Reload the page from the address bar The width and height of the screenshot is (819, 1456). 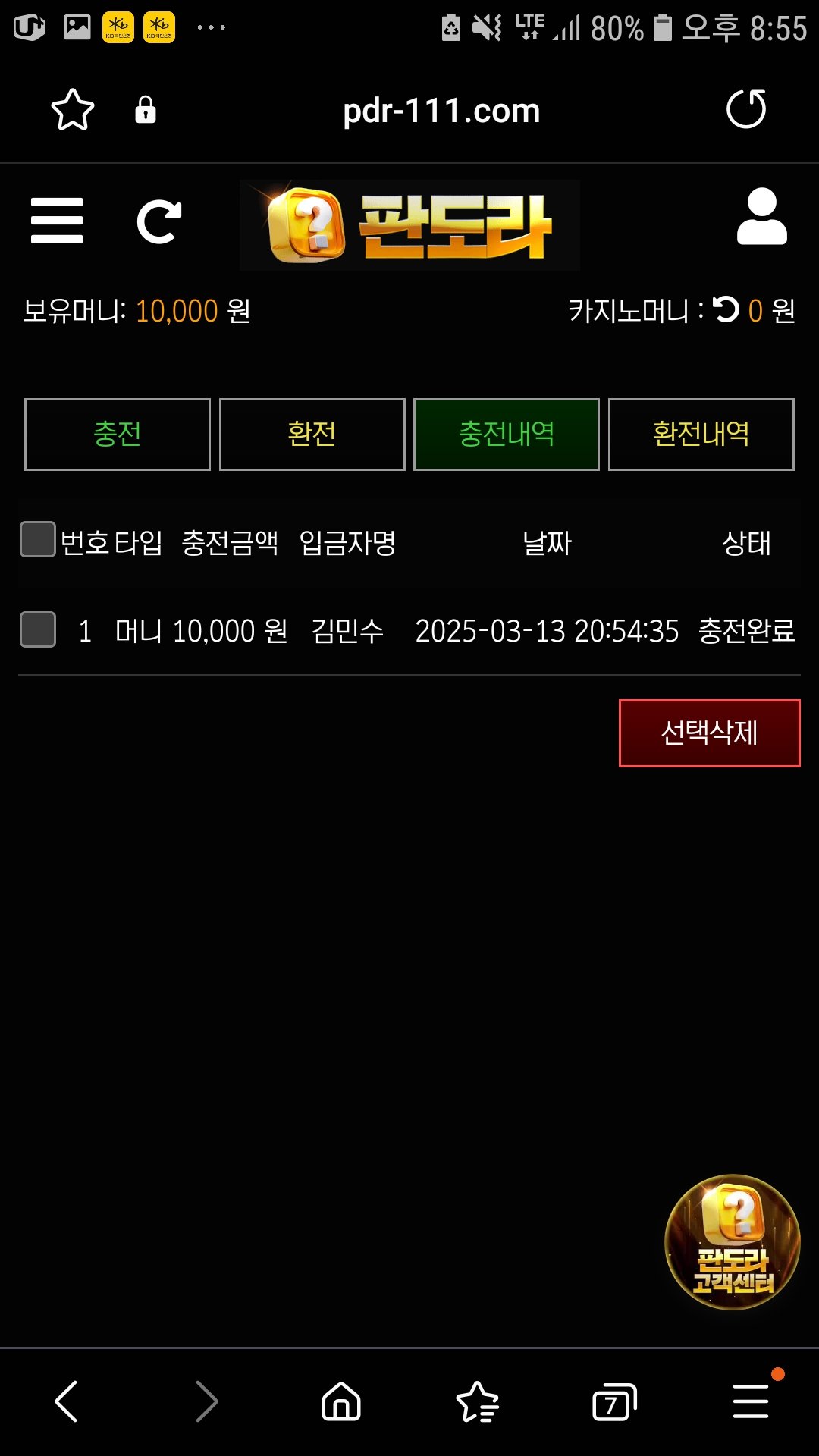click(746, 110)
